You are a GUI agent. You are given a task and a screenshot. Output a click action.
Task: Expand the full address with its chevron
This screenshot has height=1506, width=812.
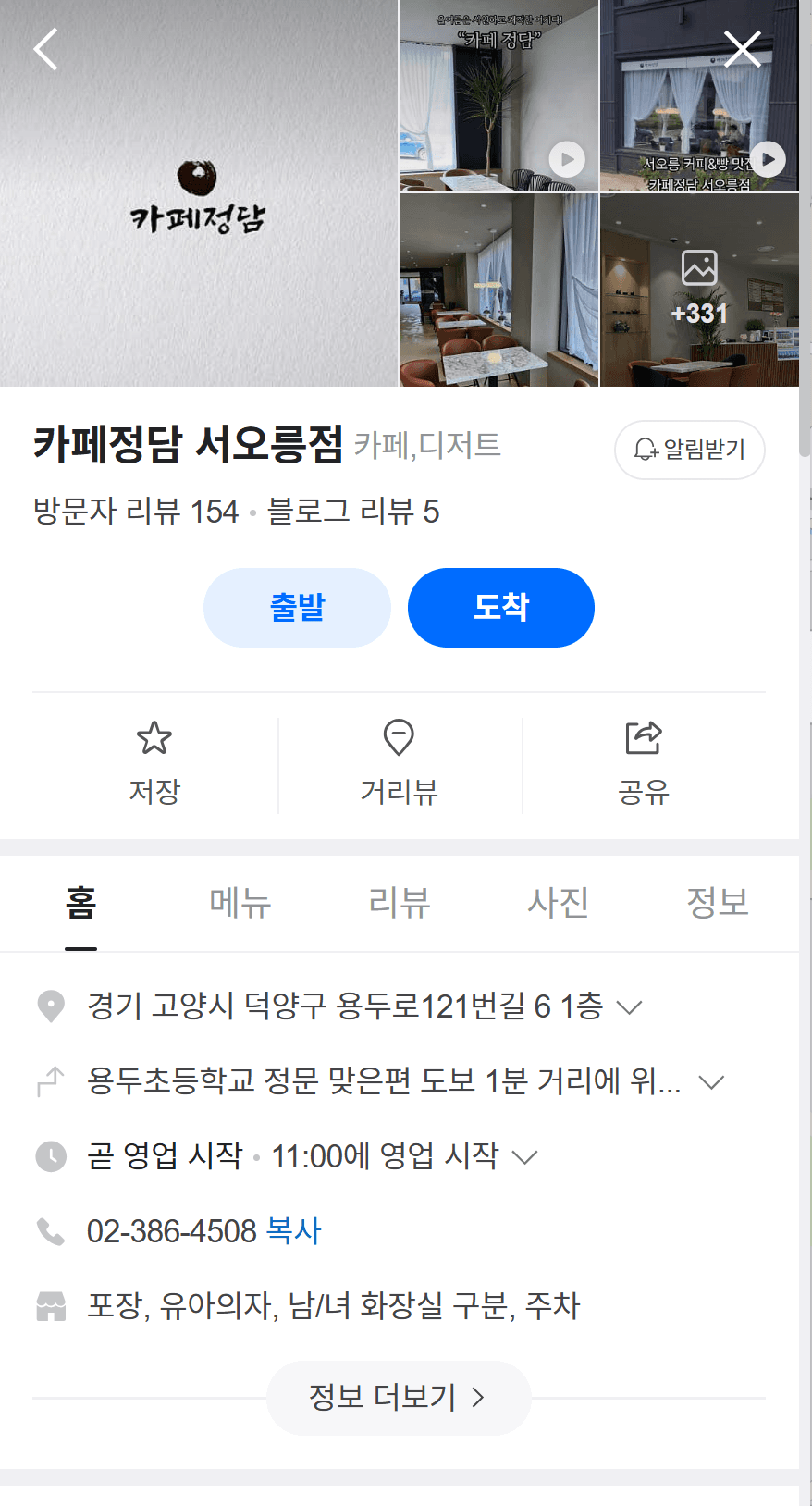click(x=630, y=1006)
